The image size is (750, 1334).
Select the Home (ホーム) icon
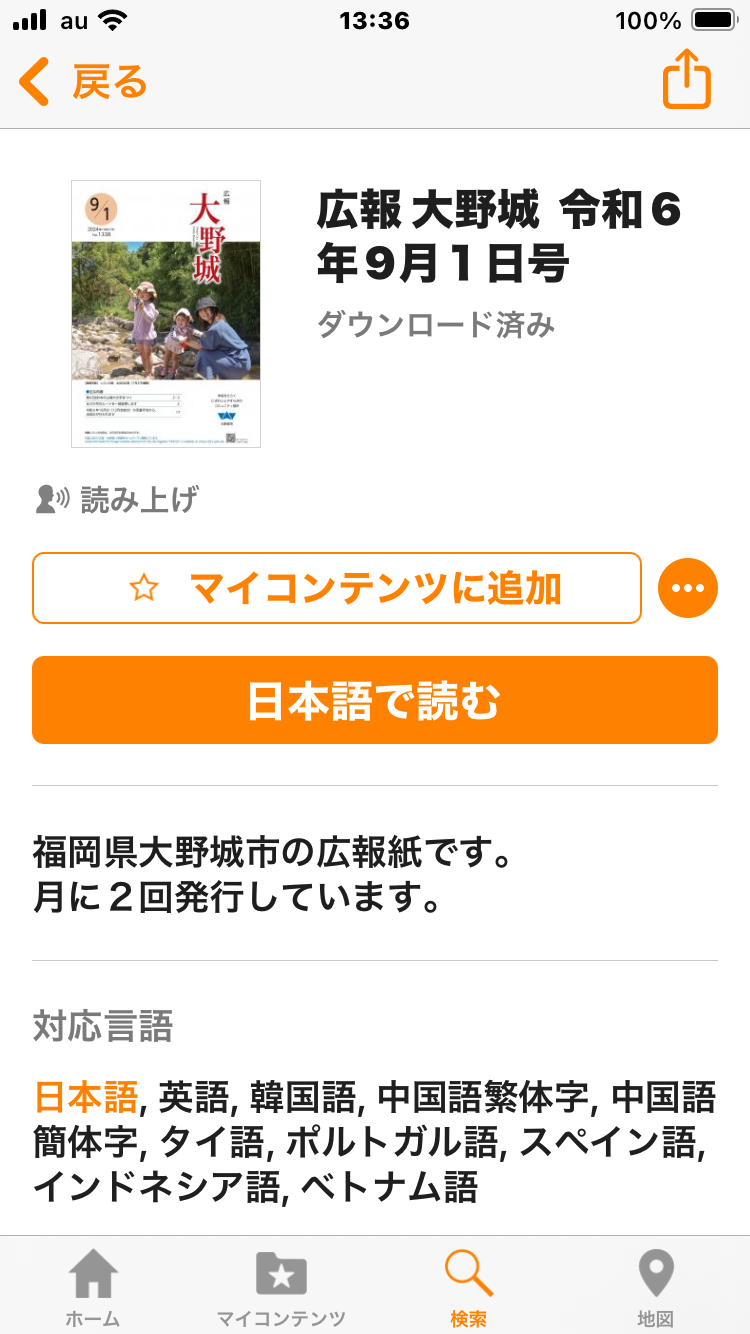click(x=93, y=1276)
